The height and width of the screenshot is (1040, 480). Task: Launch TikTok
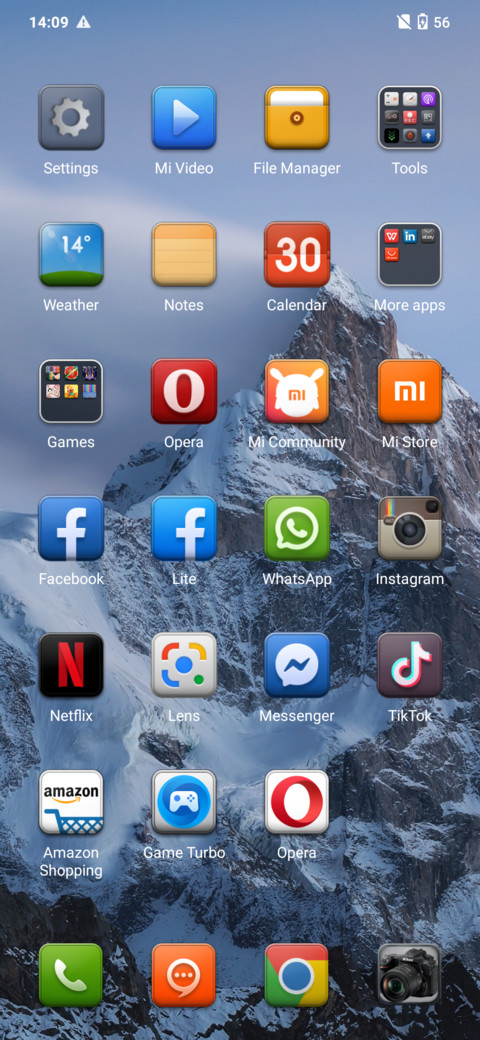(x=409, y=665)
